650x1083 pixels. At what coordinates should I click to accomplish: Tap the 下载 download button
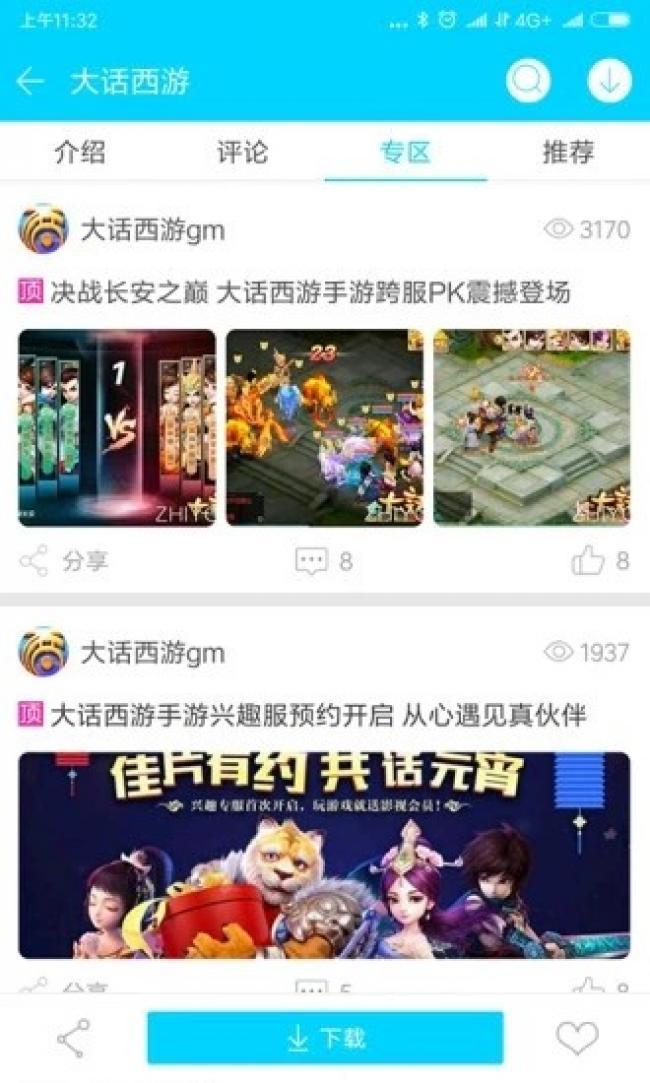(325, 1038)
